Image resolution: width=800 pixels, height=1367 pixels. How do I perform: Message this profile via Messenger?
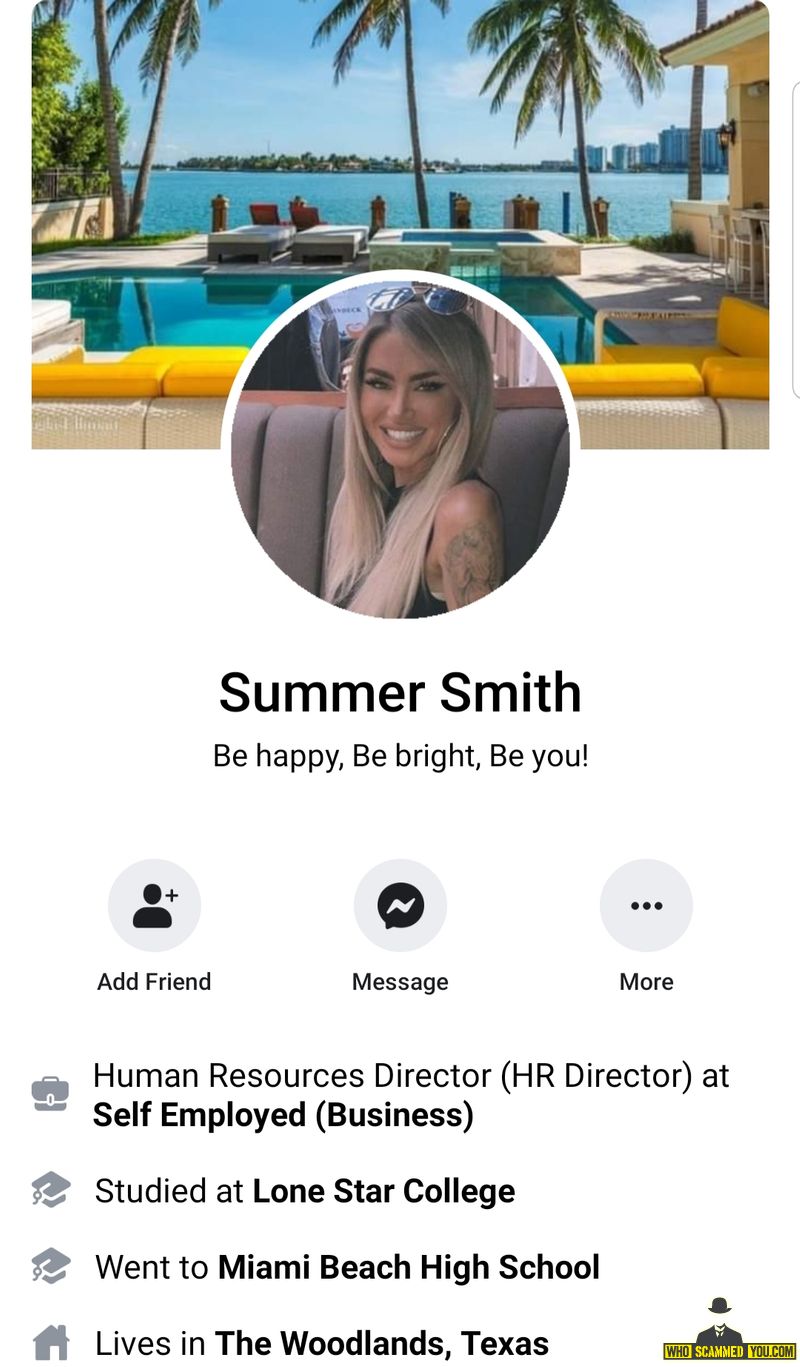[400, 905]
